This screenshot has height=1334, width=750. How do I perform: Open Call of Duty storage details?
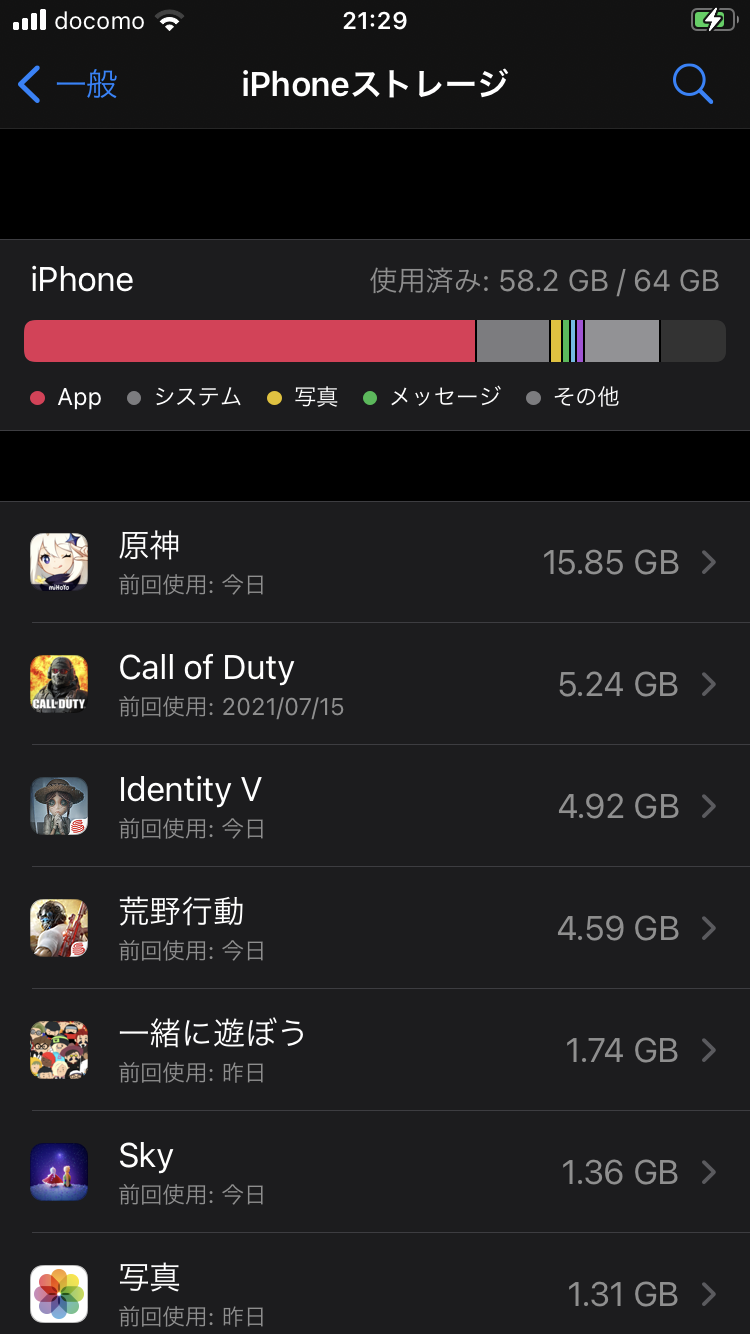point(375,684)
